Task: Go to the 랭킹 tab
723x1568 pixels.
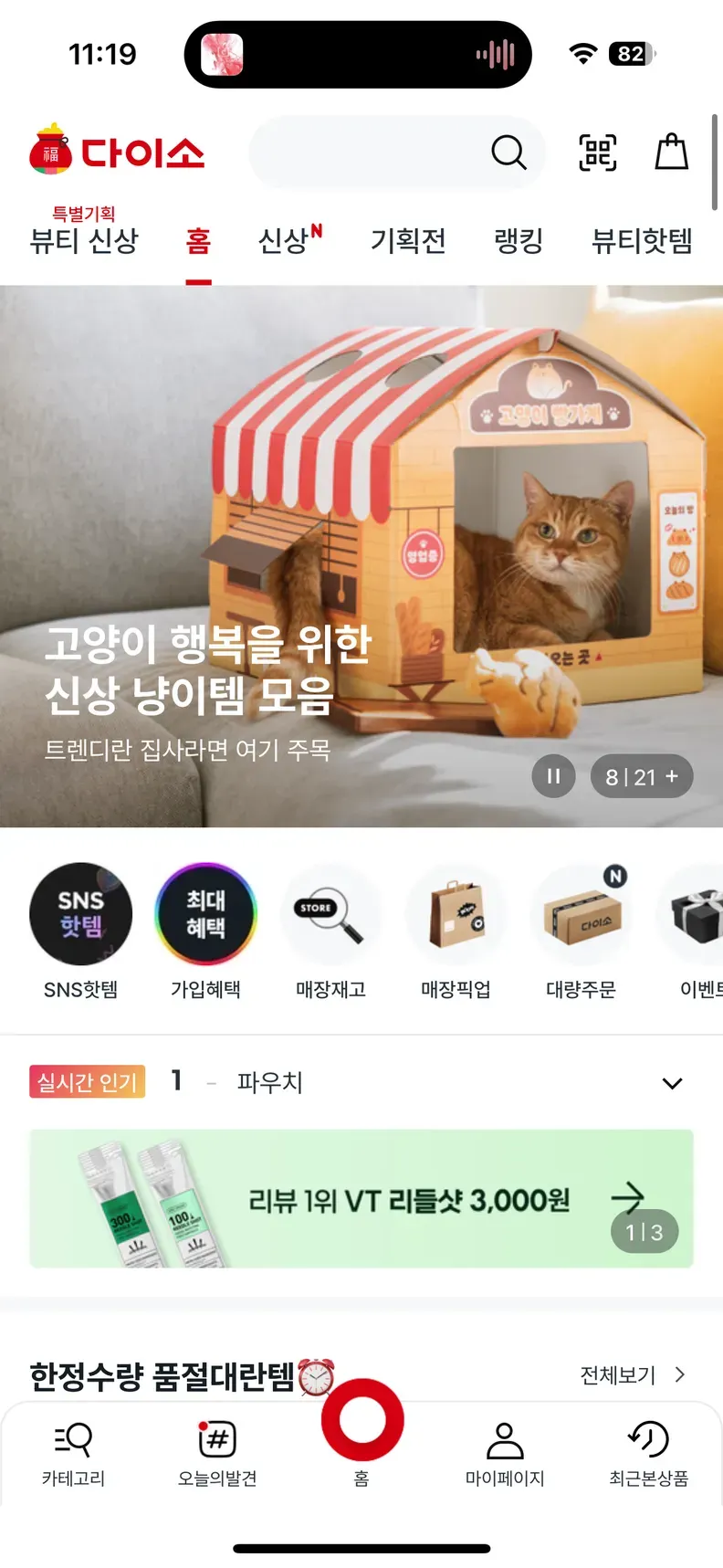Action: pyautogui.click(x=519, y=240)
